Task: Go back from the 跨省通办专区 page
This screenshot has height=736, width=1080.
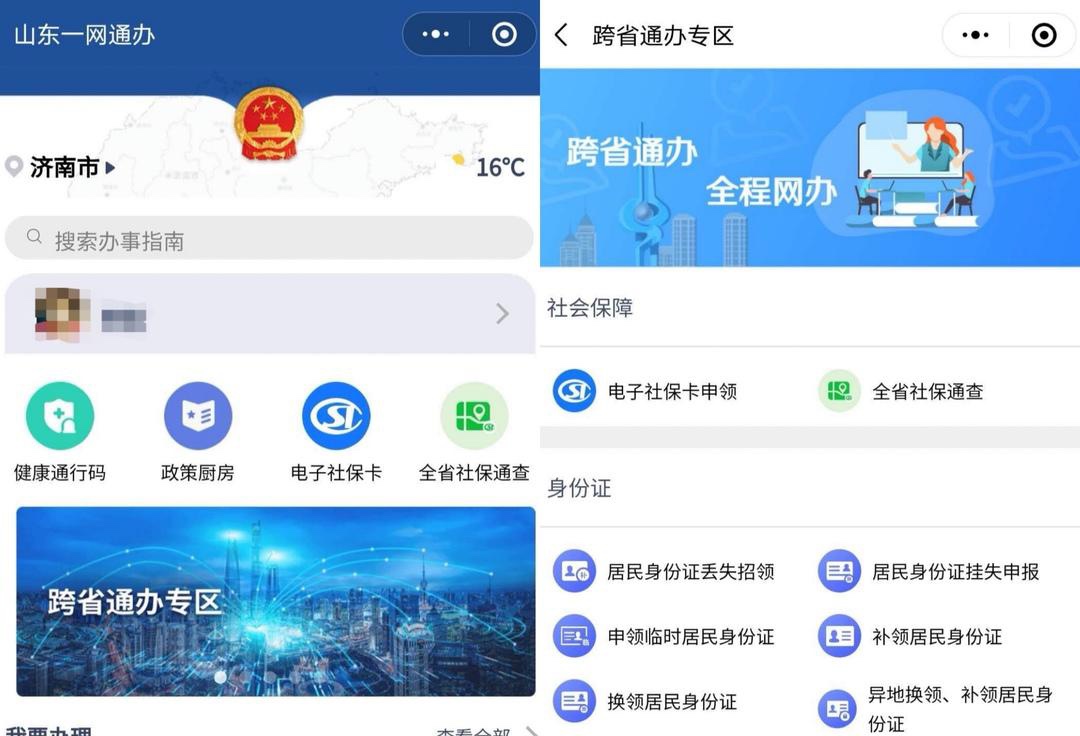Action: click(561, 36)
